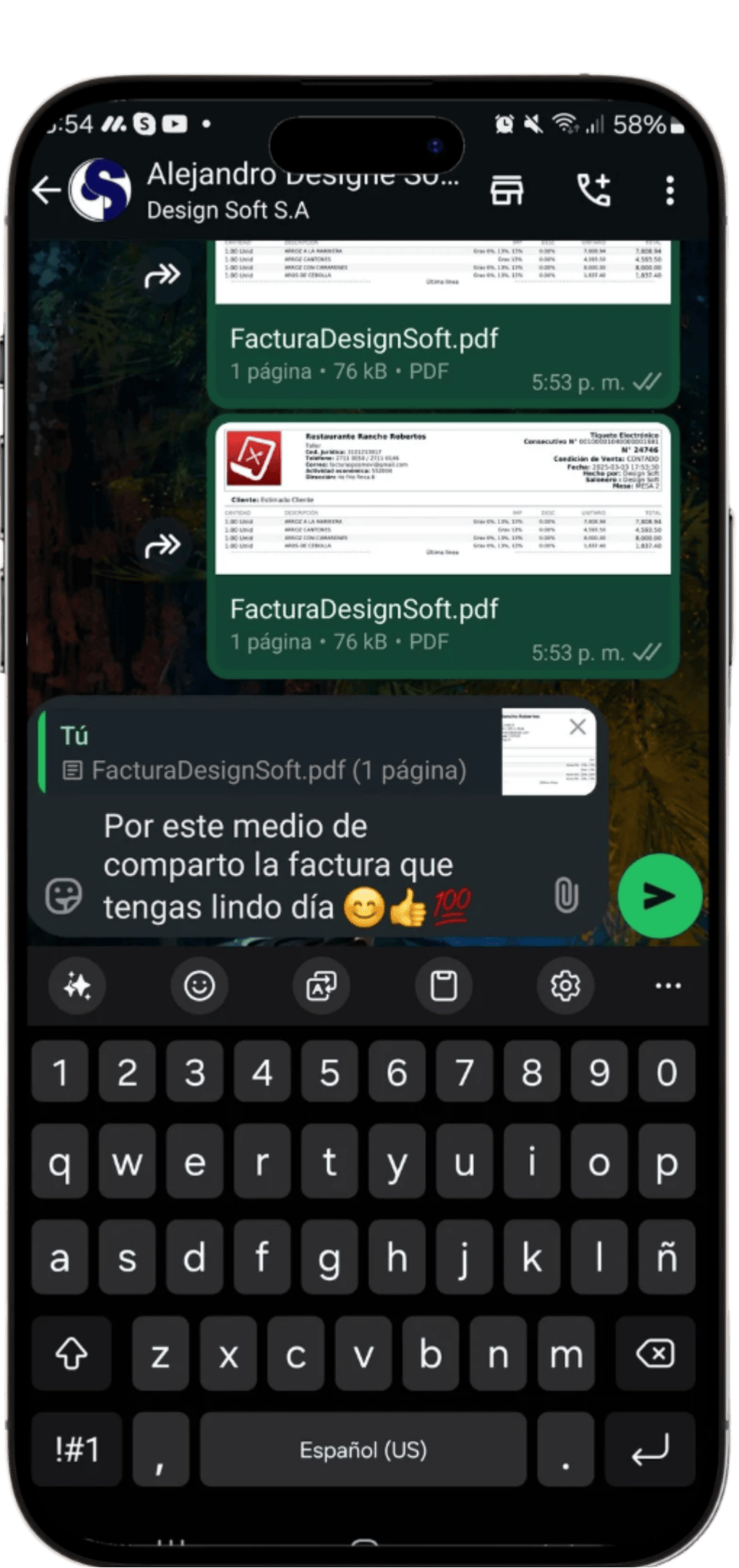The width and height of the screenshot is (739, 1568).
Task: Dismiss the quoted FacturaDesignSoft.pdf reply
Action: point(577,727)
